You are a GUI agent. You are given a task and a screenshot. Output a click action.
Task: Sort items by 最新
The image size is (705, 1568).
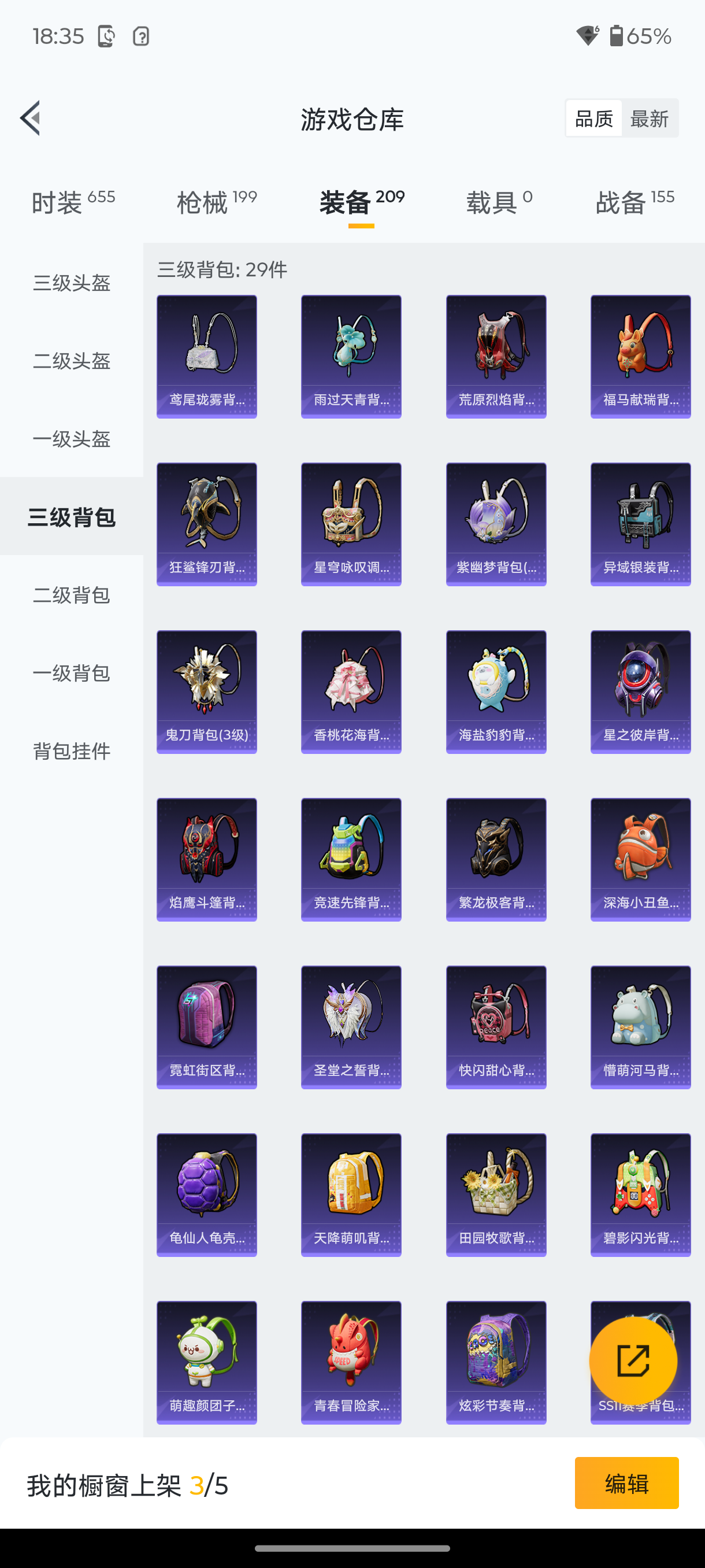click(x=649, y=119)
